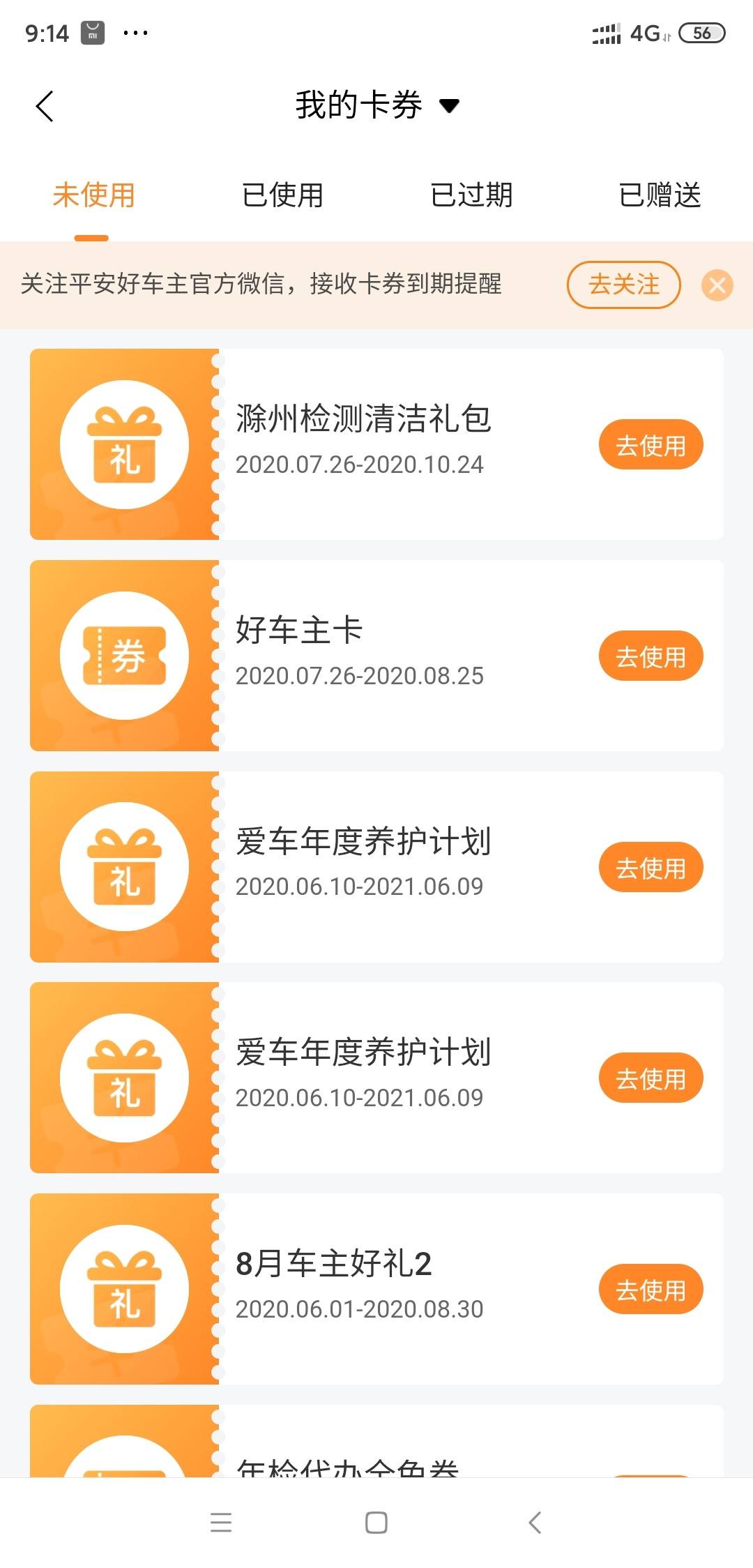This screenshot has height=1568, width=753.
Task: Tap the system home button
Action: click(x=376, y=1523)
